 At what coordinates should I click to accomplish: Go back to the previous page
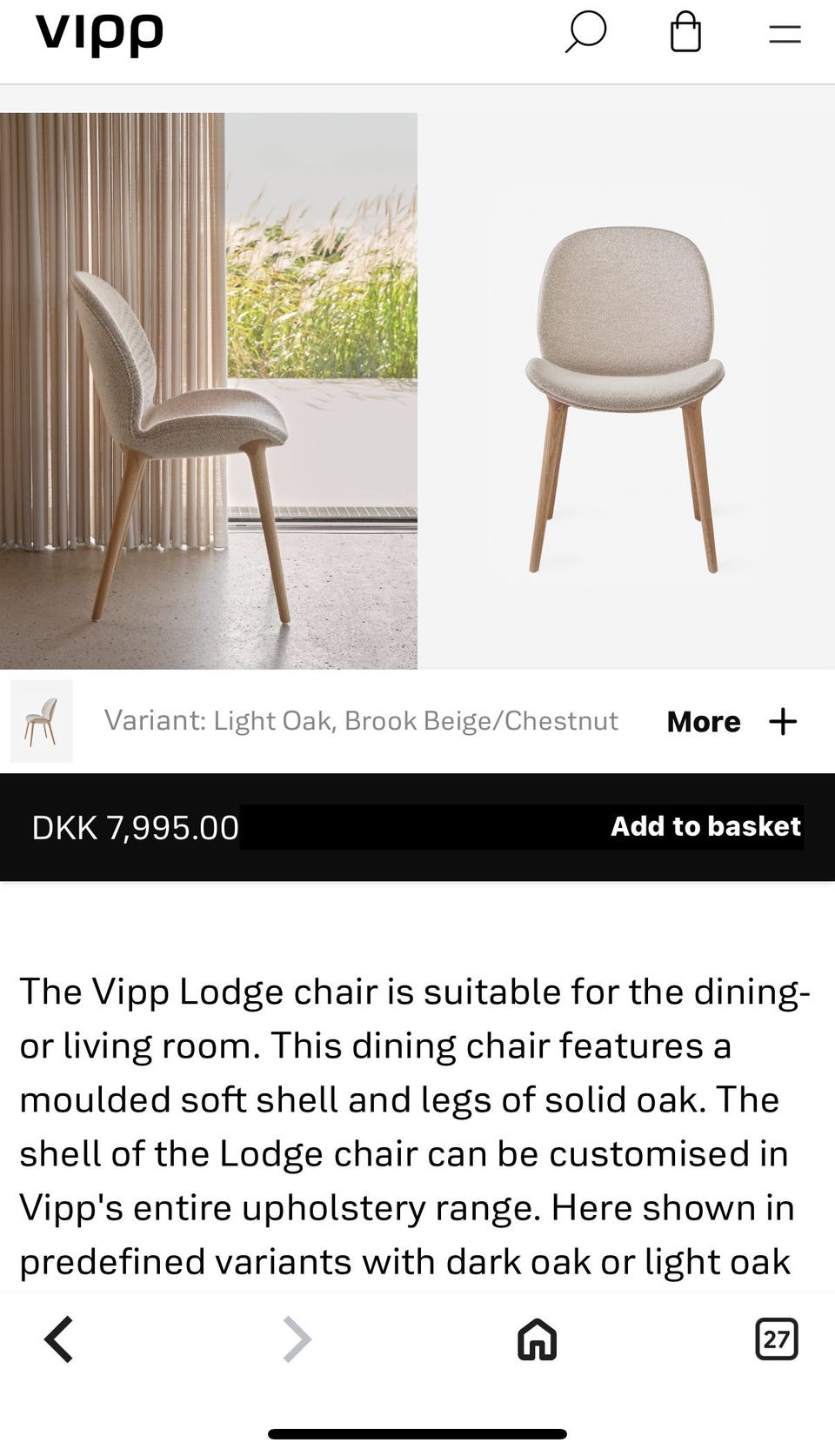coord(59,1339)
